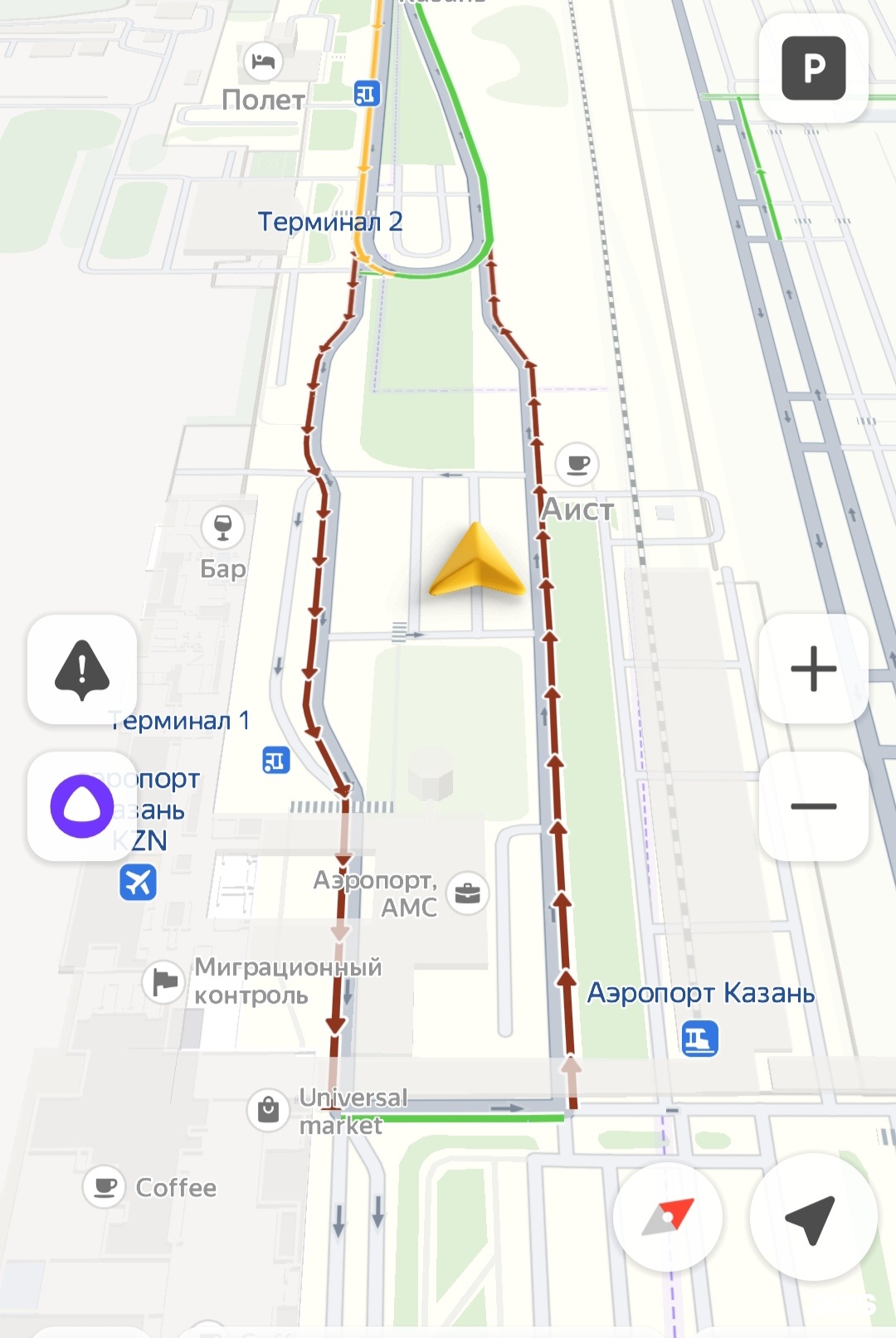Open the Аист cafe marker
This screenshot has height=1338, width=896.
coord(577,465)
